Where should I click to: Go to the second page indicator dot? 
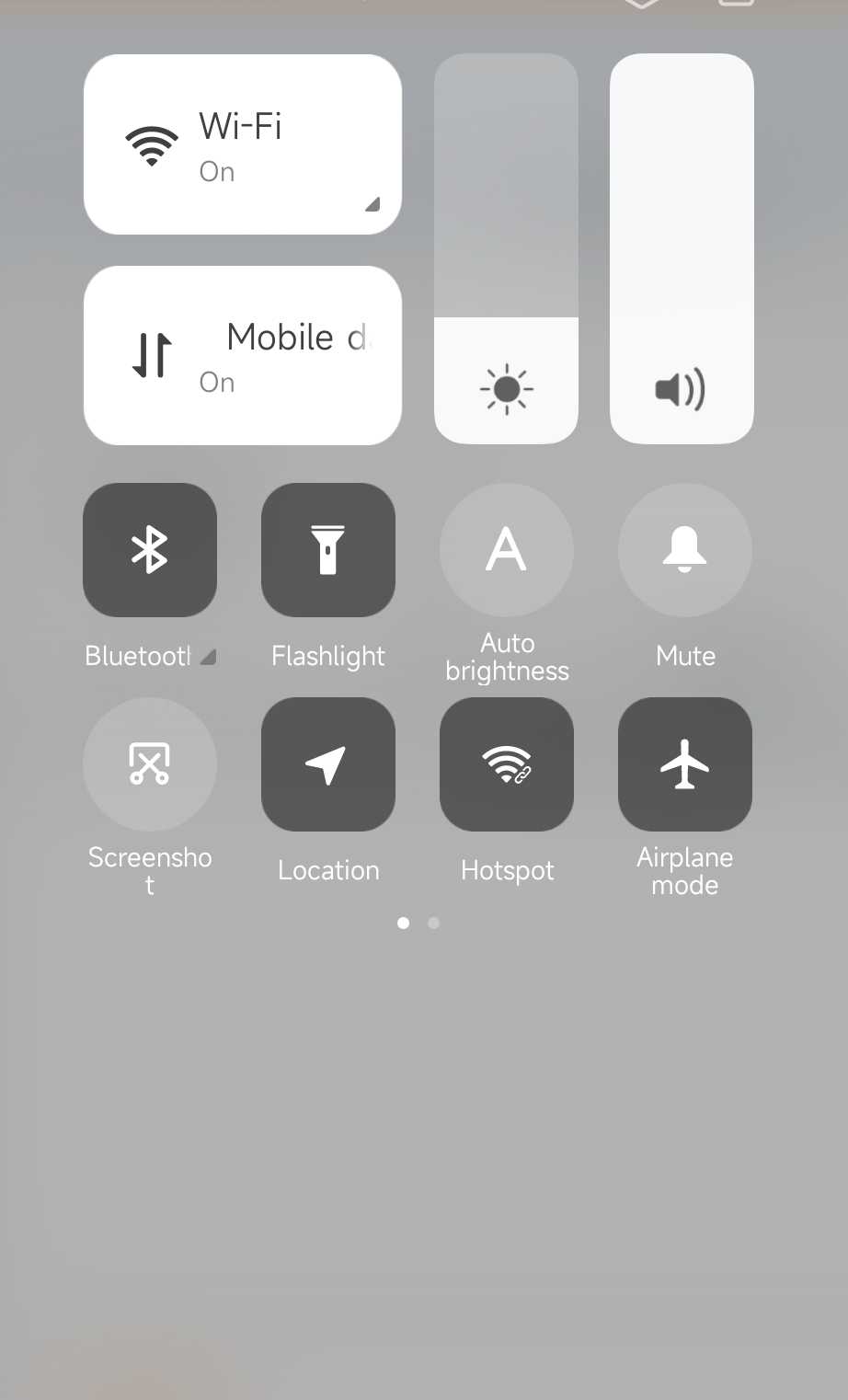(x=433, y=923)
